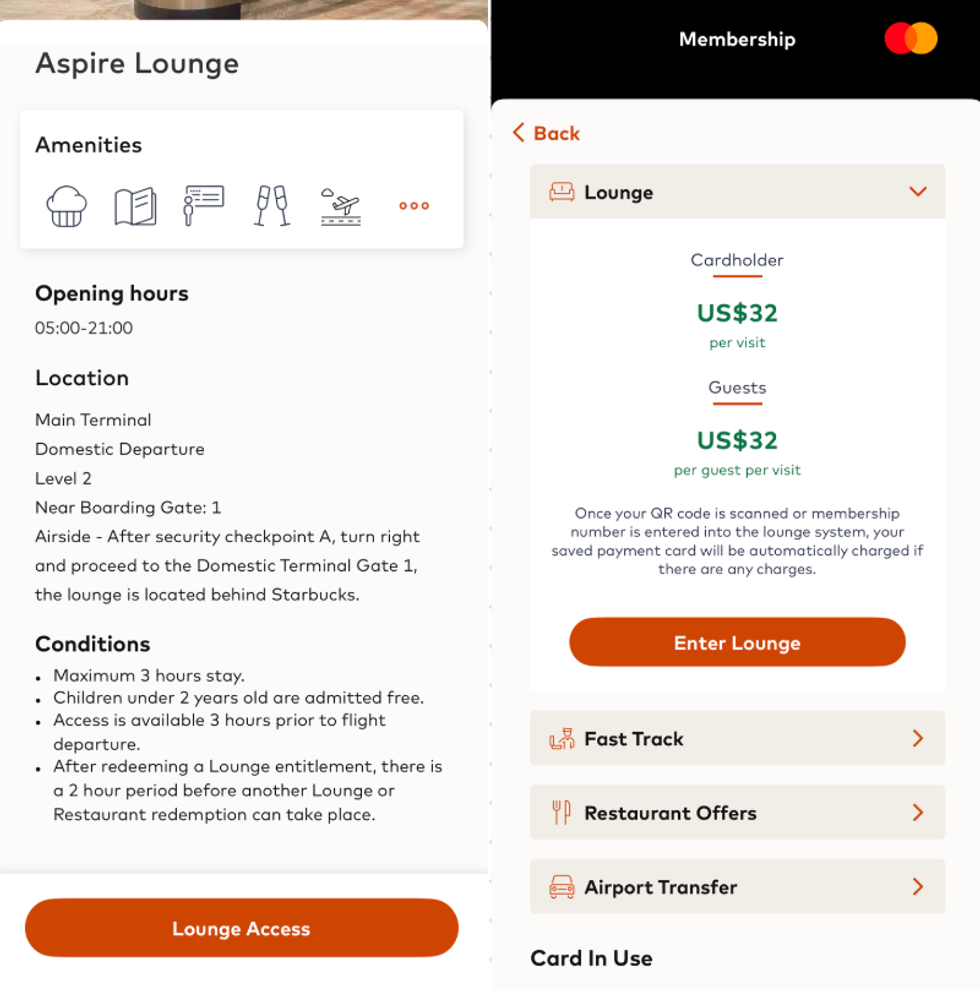The width and height of the screenshot is (980, 990).
Task: Open more amenities via the orange ellipsis
Action: (x=413, y=205)
